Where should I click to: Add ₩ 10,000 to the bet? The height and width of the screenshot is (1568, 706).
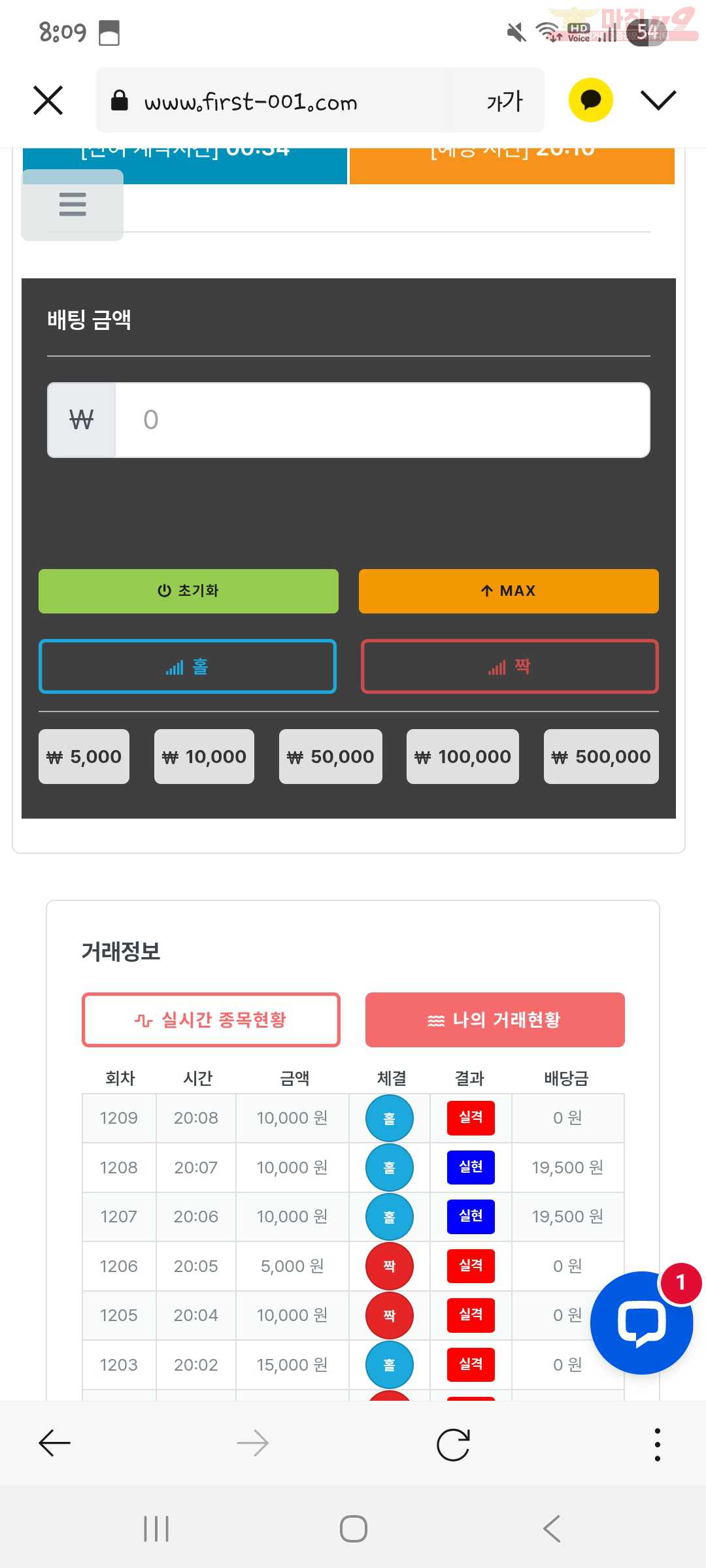204,757
